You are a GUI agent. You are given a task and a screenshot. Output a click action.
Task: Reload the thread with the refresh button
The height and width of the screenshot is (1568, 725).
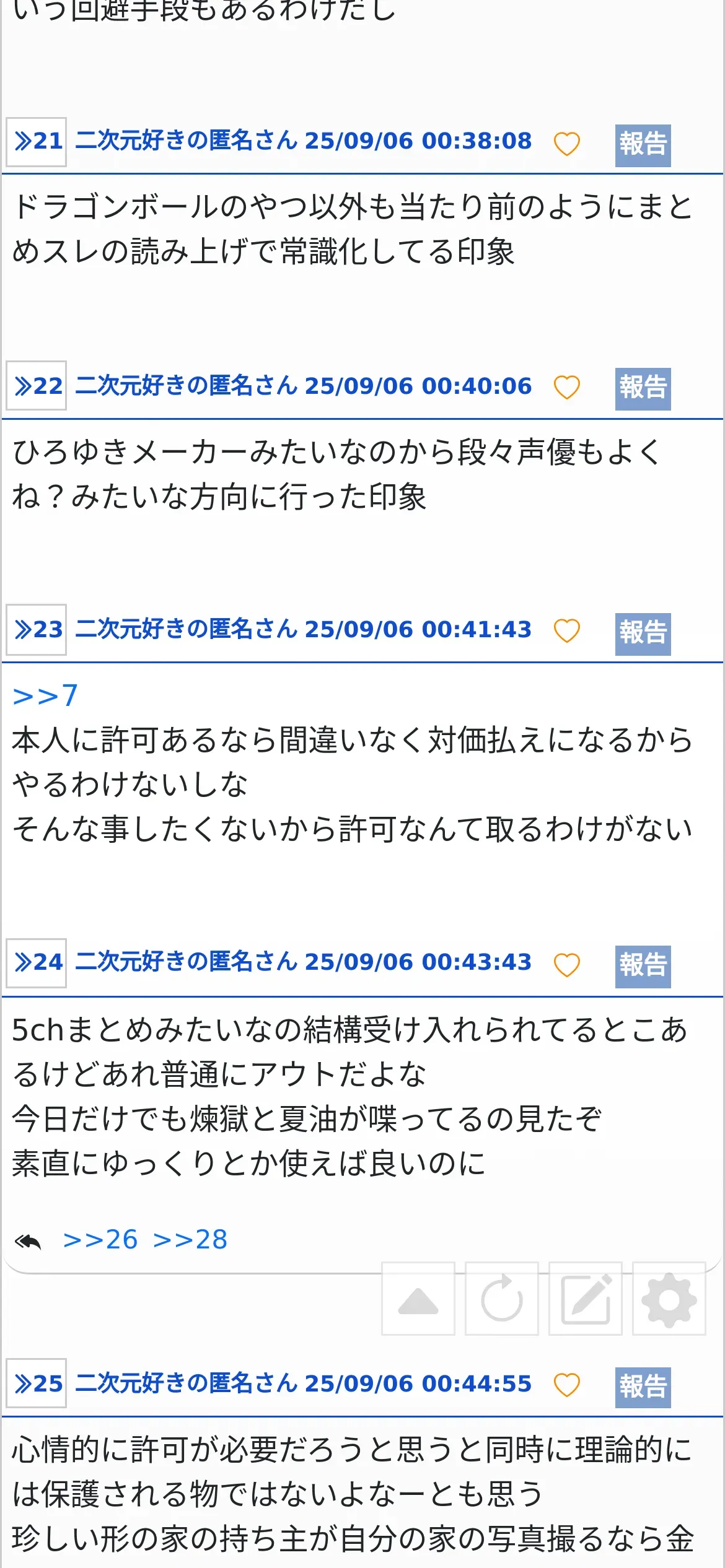[x=502, y=1299]
